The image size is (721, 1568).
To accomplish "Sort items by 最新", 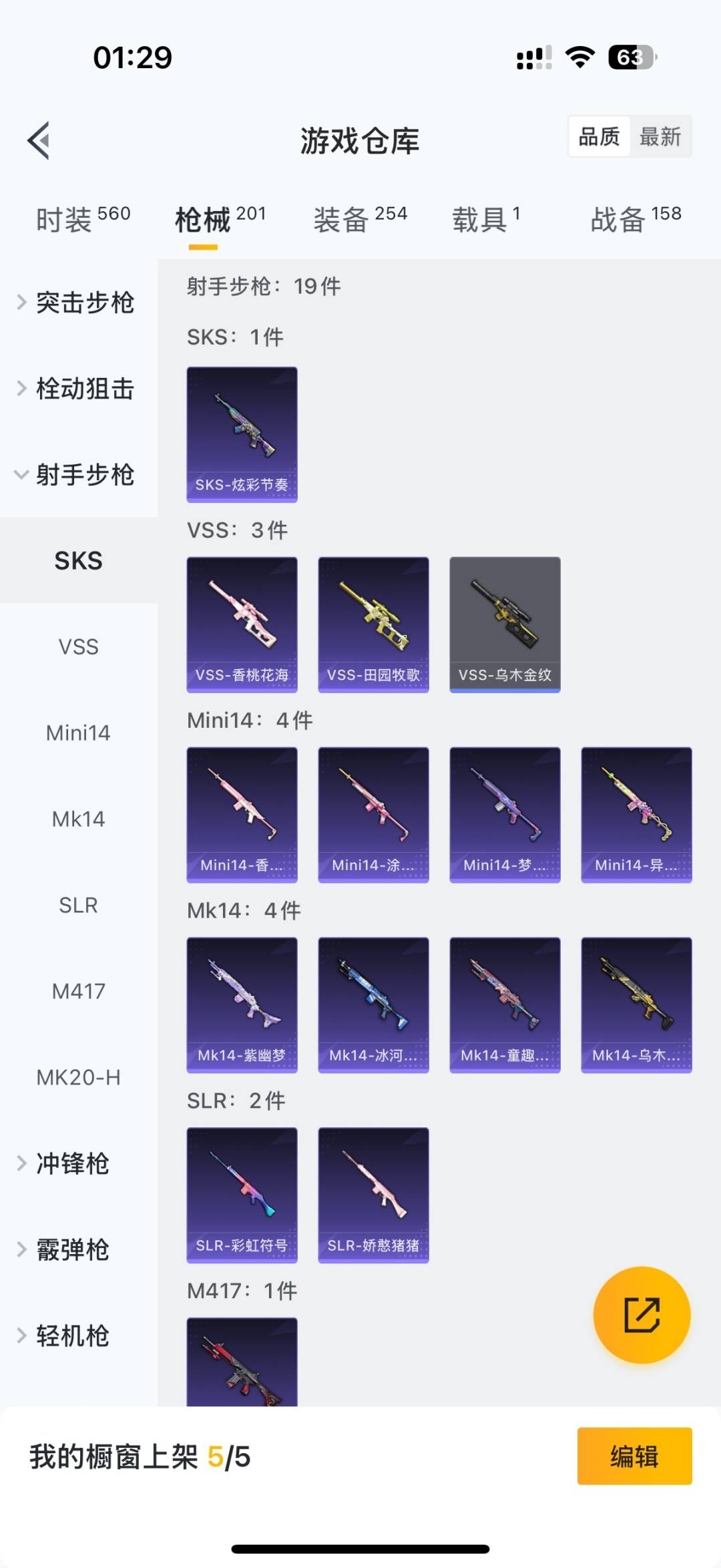I will (660, 137).
